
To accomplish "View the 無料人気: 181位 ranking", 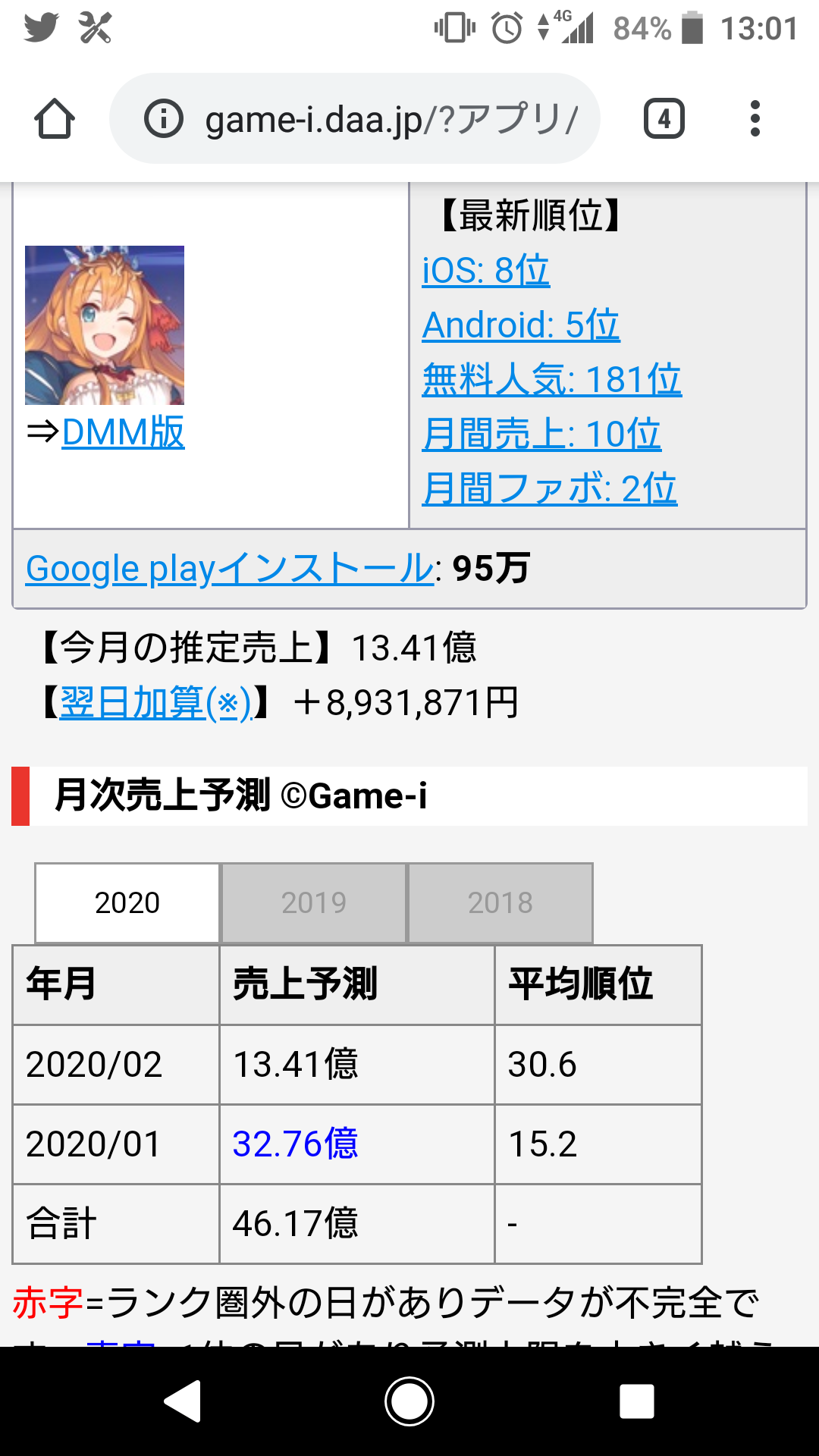I will tap(551, 379).
